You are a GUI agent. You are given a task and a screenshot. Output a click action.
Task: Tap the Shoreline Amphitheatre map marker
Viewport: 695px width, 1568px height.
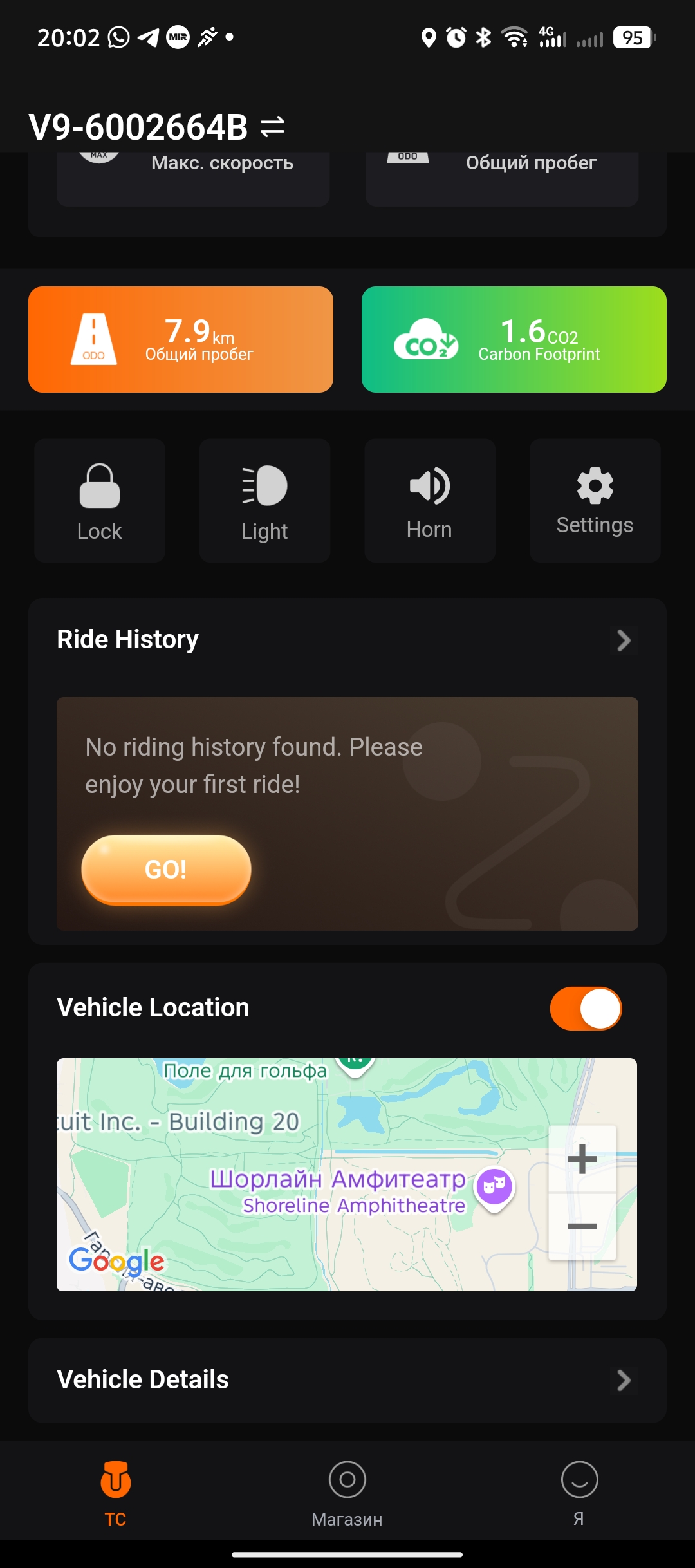click(494, 1186)
